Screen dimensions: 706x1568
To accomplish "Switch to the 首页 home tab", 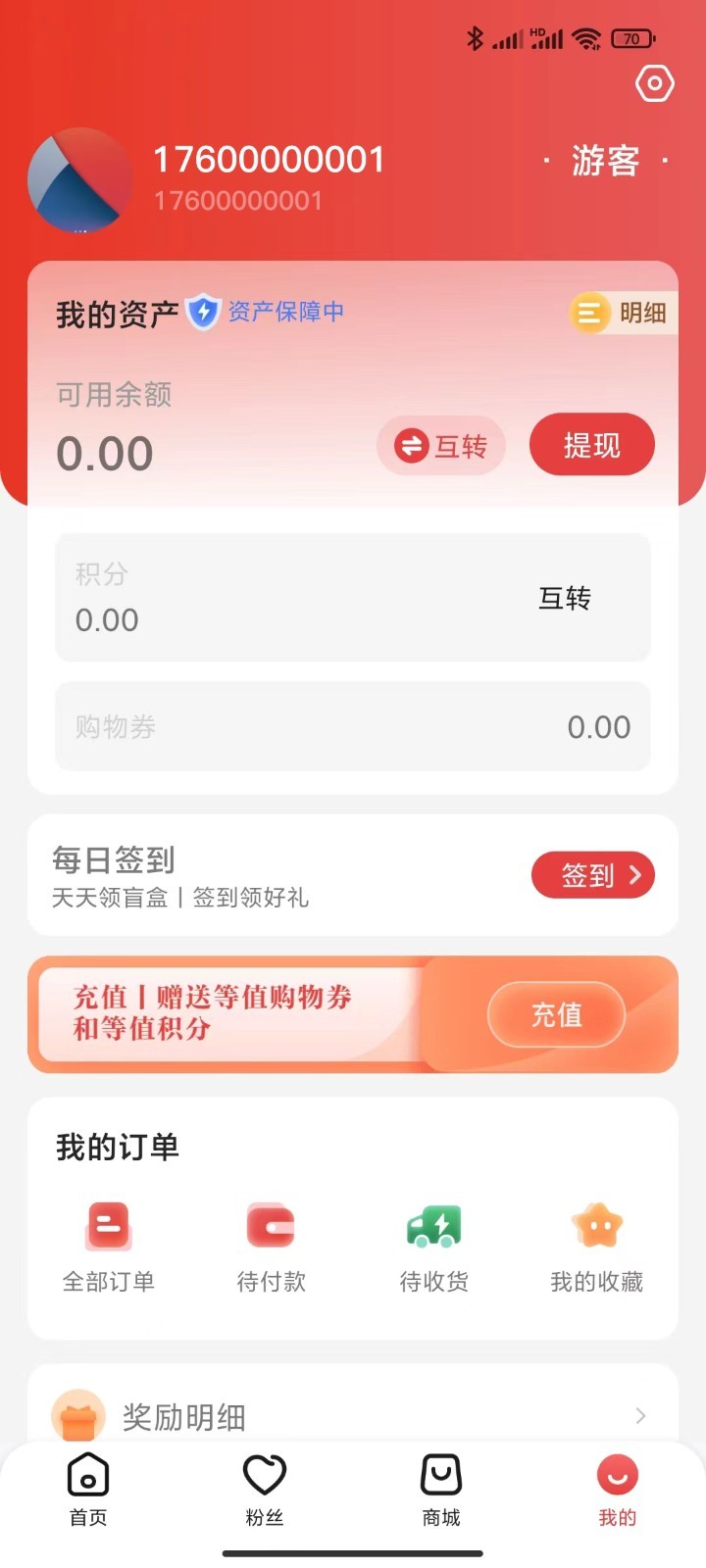I will 88,1490.
